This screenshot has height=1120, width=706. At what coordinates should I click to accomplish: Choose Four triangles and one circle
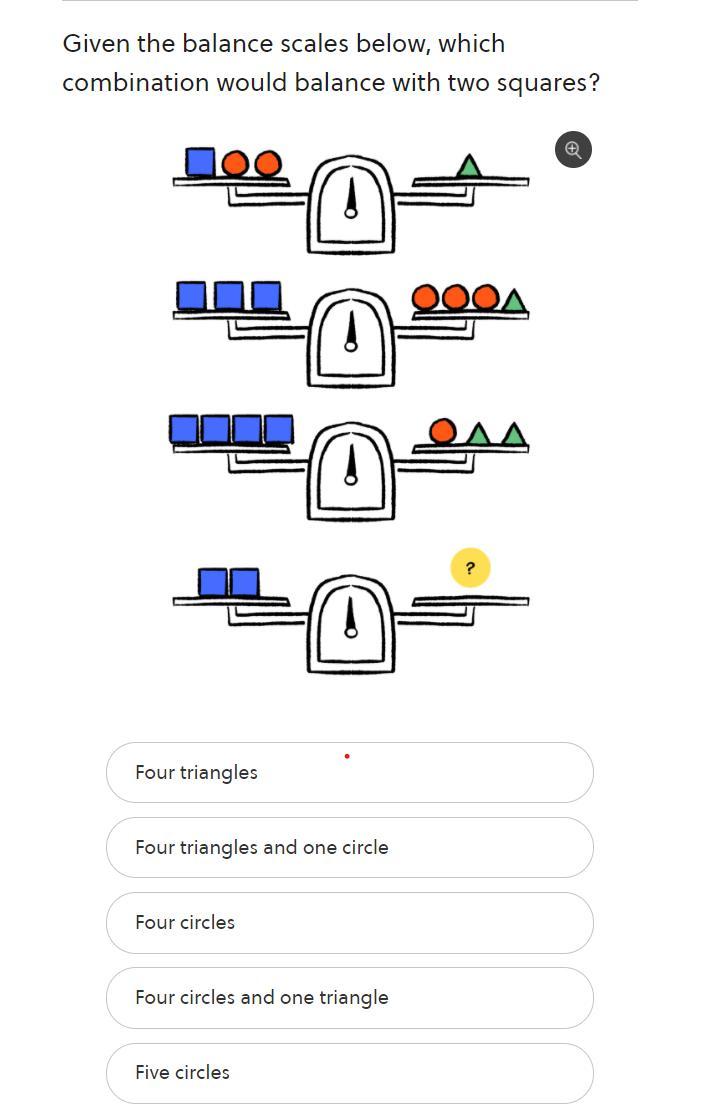(x=349, y=847)
